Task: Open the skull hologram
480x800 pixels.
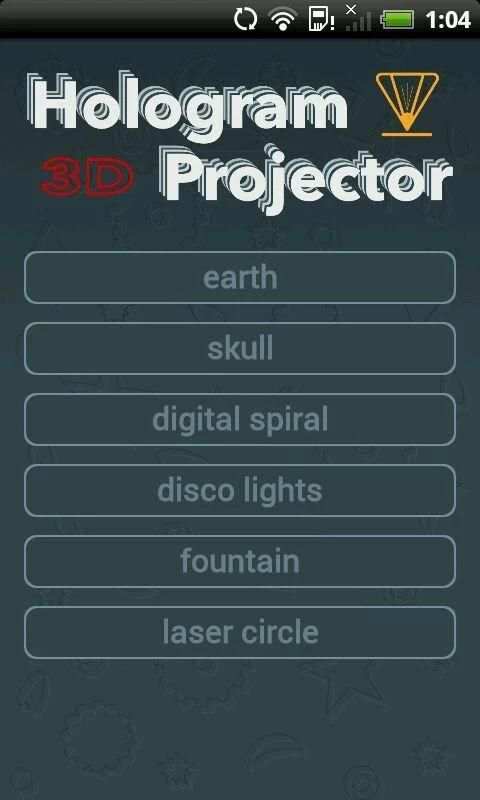Action: click(240, 348)
